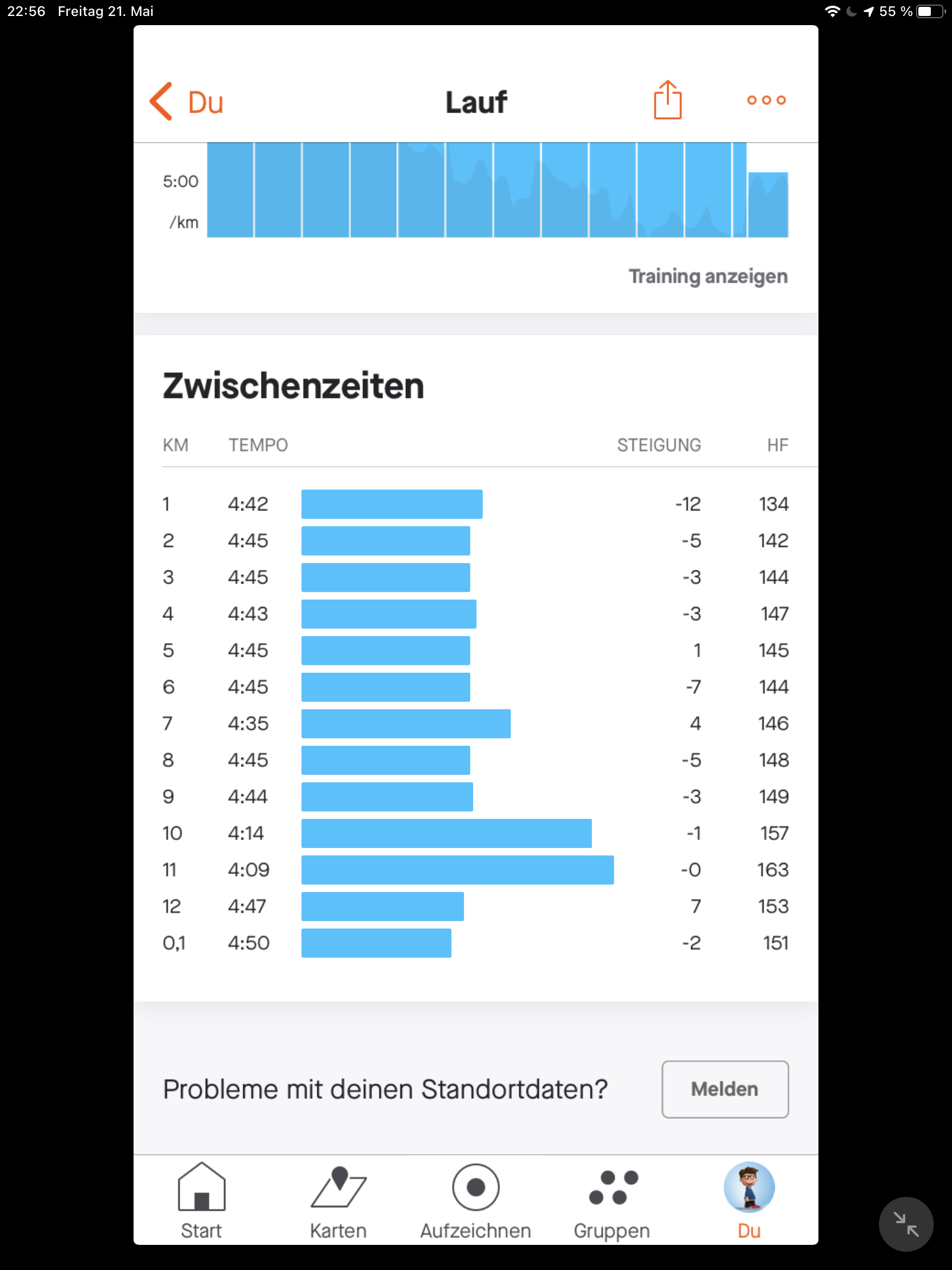This screenshot has width=952, height=1270.
Task: Open the Du profile tab
Action: 748,1200
